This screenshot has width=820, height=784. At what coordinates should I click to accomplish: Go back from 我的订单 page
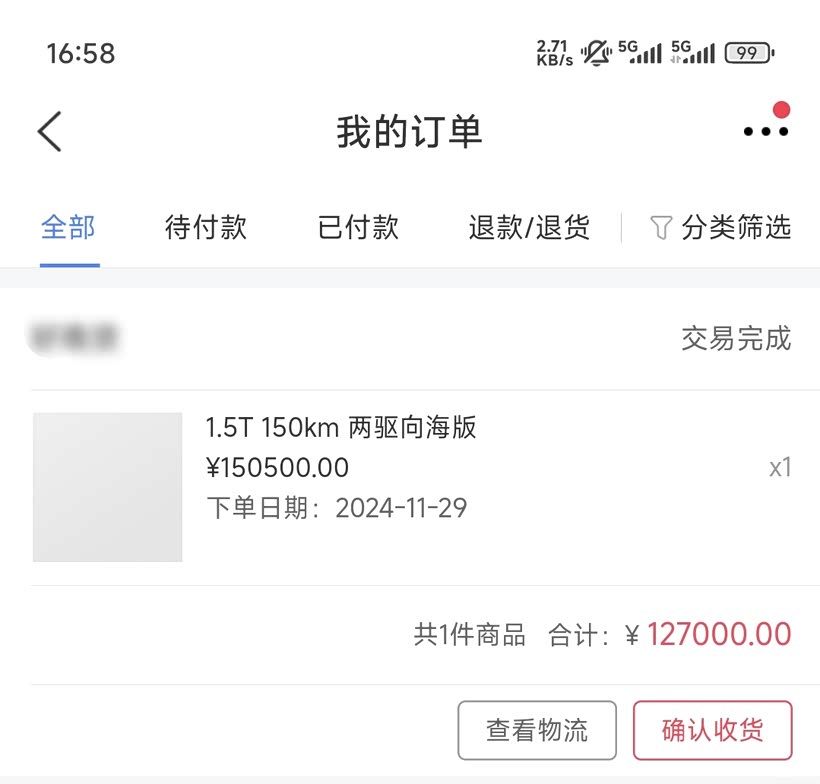click(x=50, y=132)
